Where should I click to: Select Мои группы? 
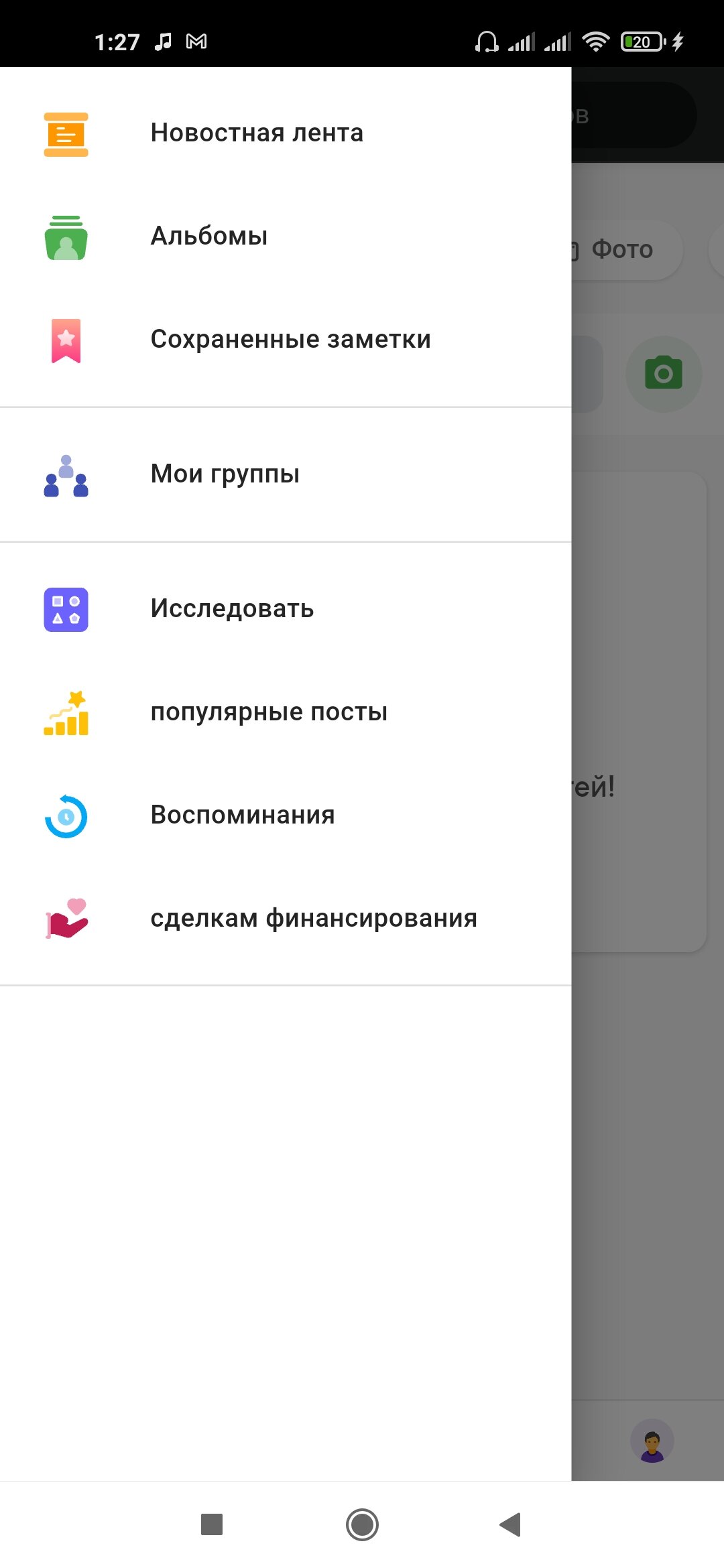(225, 474)
